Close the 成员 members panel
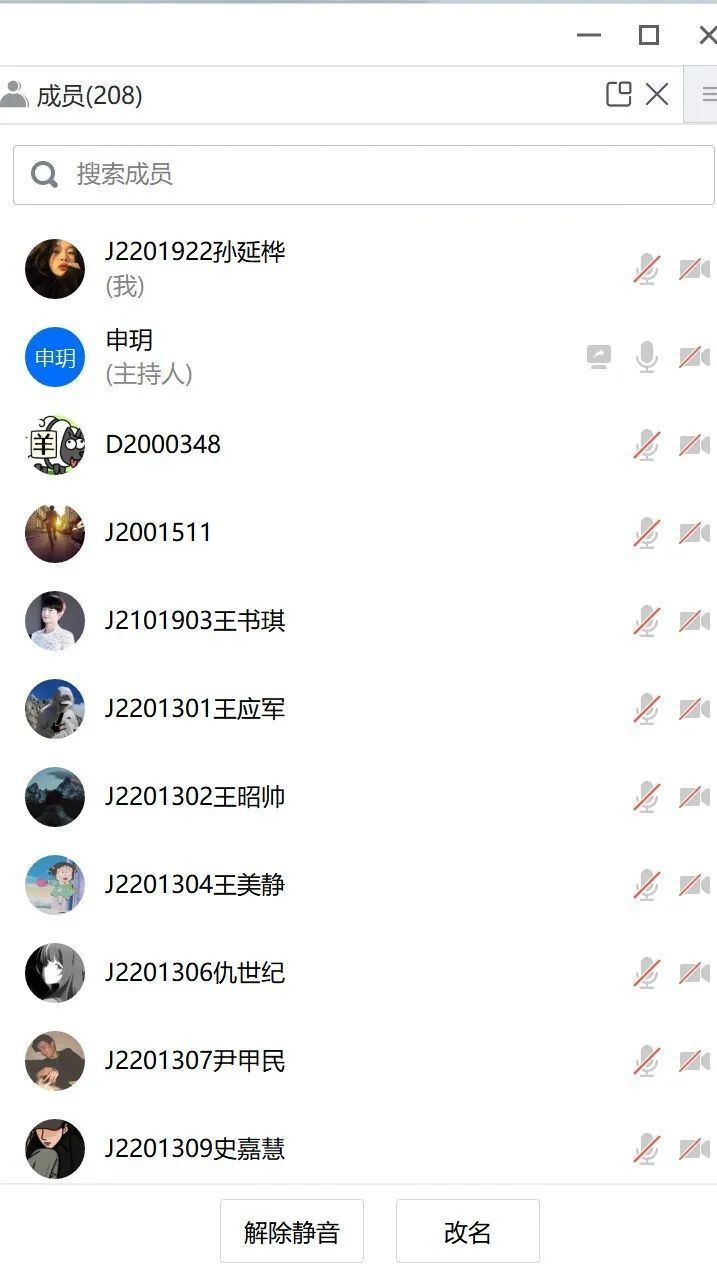This screenshot has width=717, height=1275. [657, 95]
